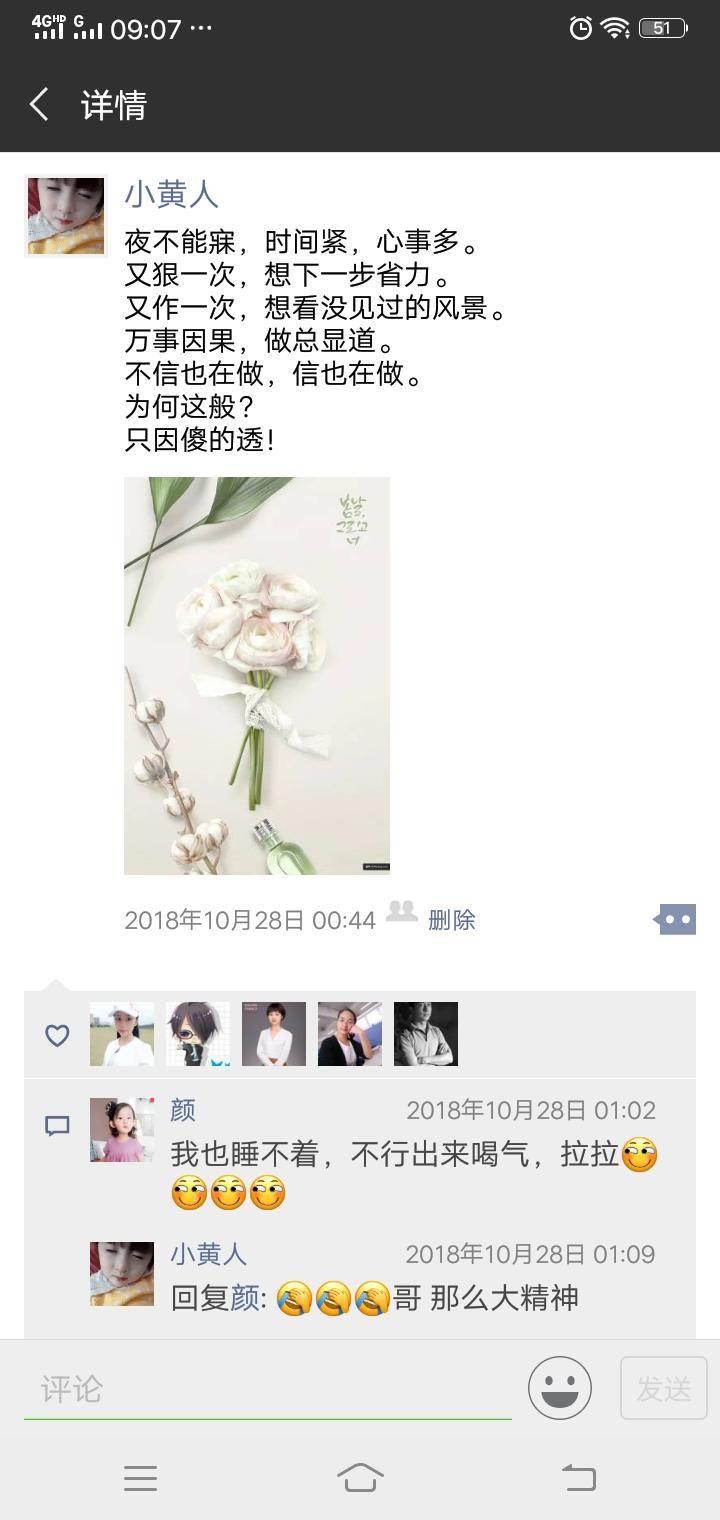This screenshot has height=1520, width=720.
Task: Focus the 评论 input field
Action: [x=267, y=1389]
